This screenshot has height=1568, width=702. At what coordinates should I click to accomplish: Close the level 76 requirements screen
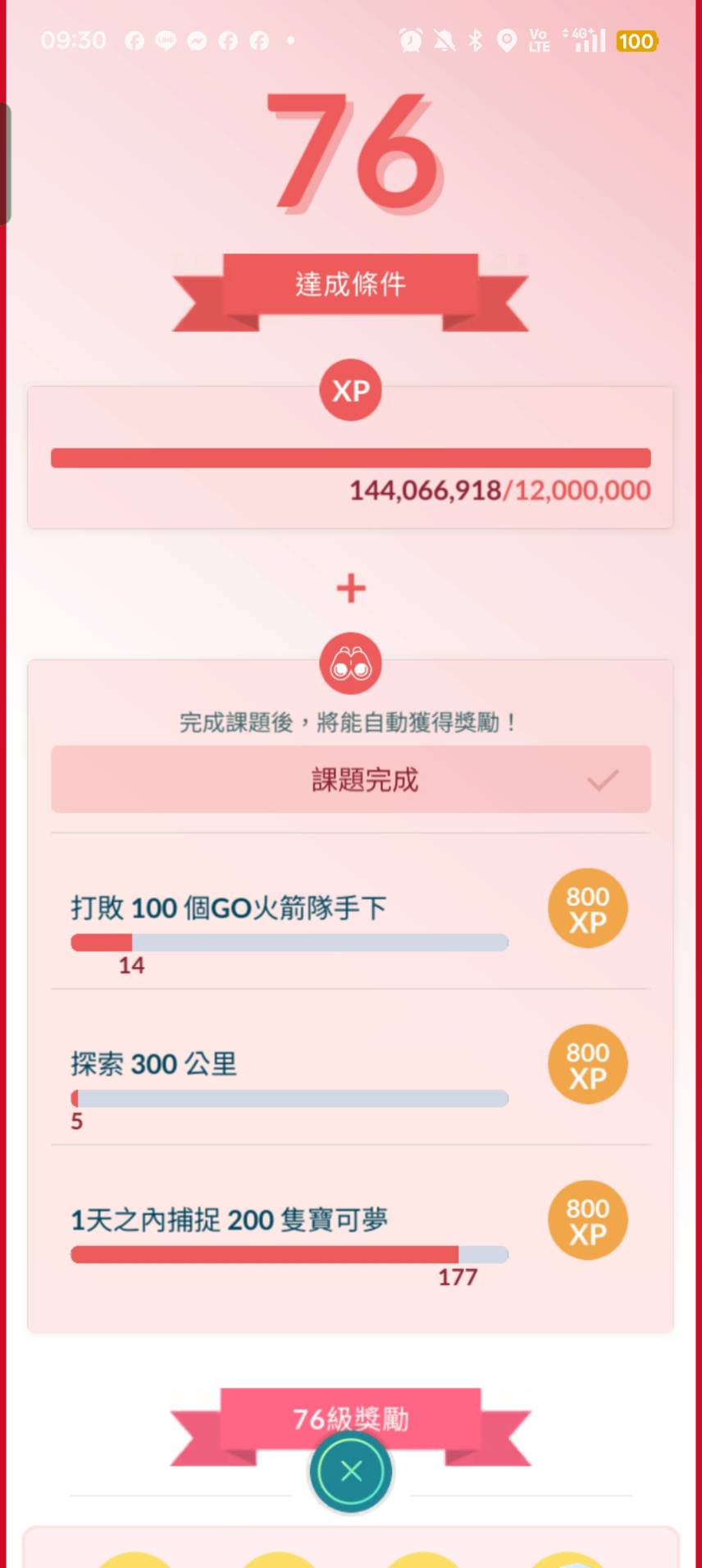[x=351, y=1471]
